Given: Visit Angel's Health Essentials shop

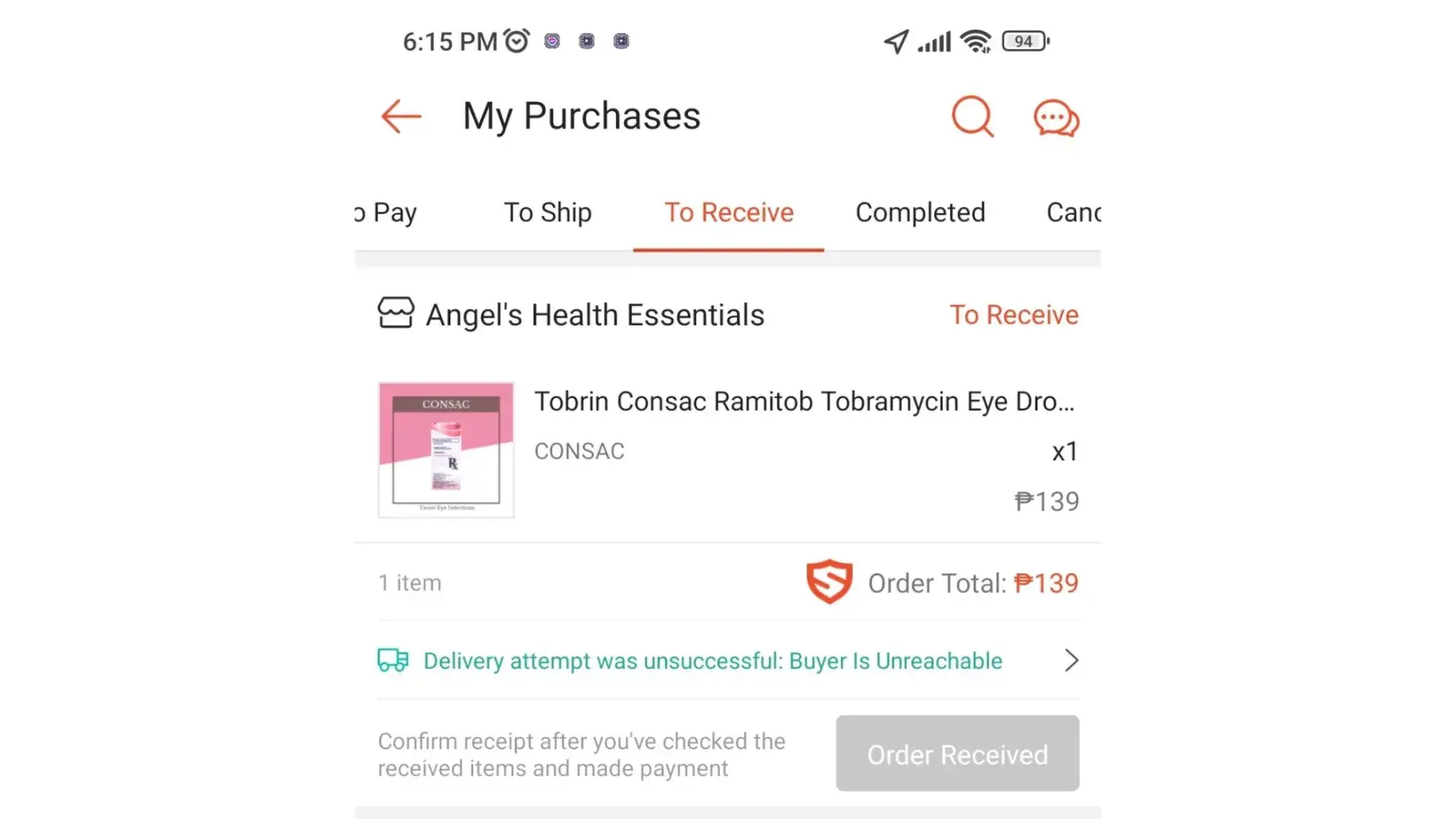Looking at the screenshot, I should coord(594,314).
